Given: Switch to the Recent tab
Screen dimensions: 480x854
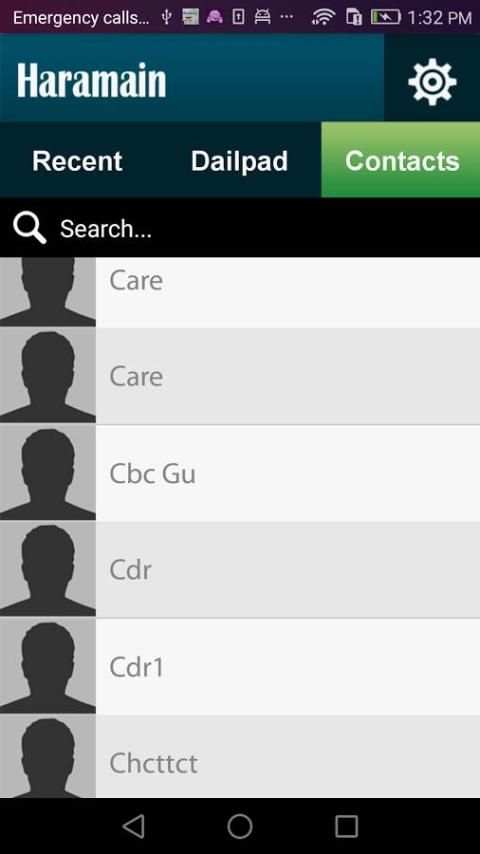Looking at the screenshot, I should coord(77,161).
